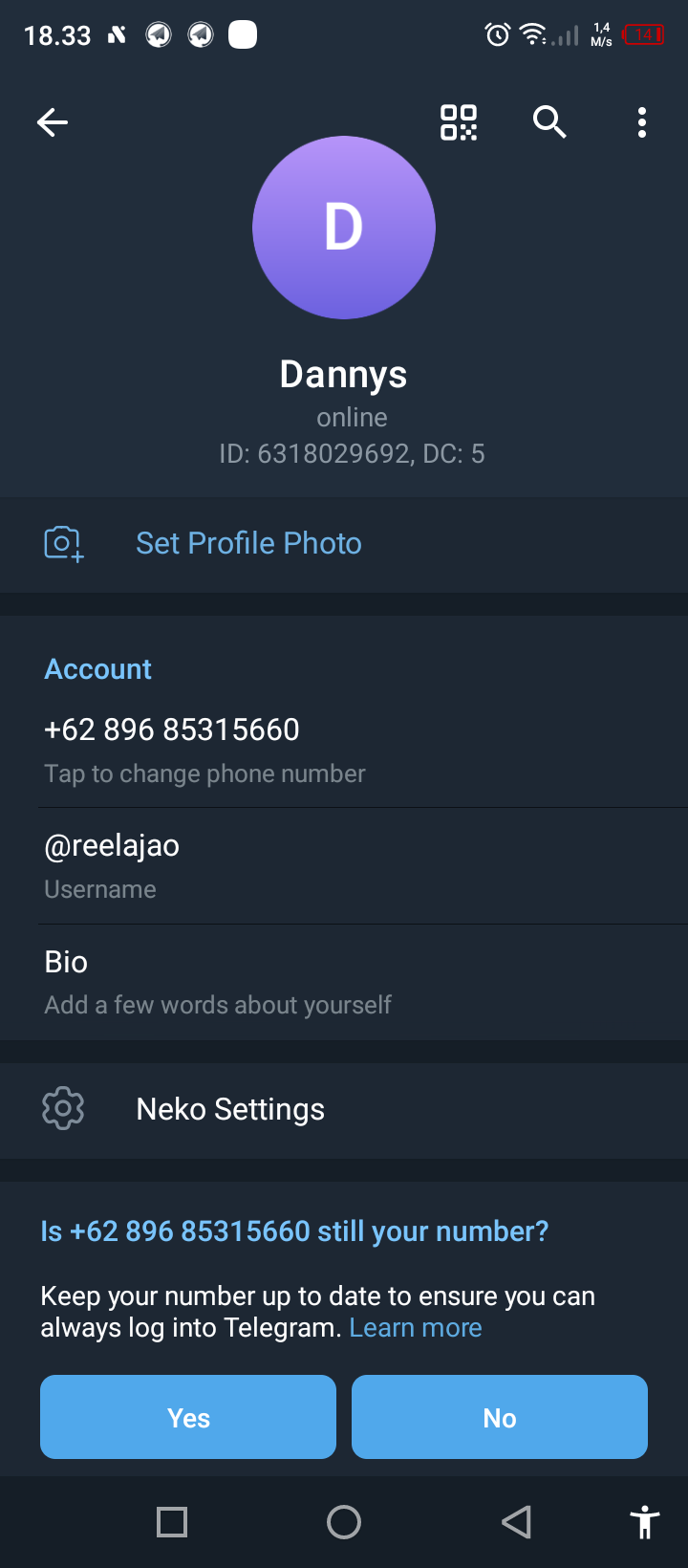Screen dimensions: 688x1568
Task: Open the QR code icon
Action: pos(459,122)
